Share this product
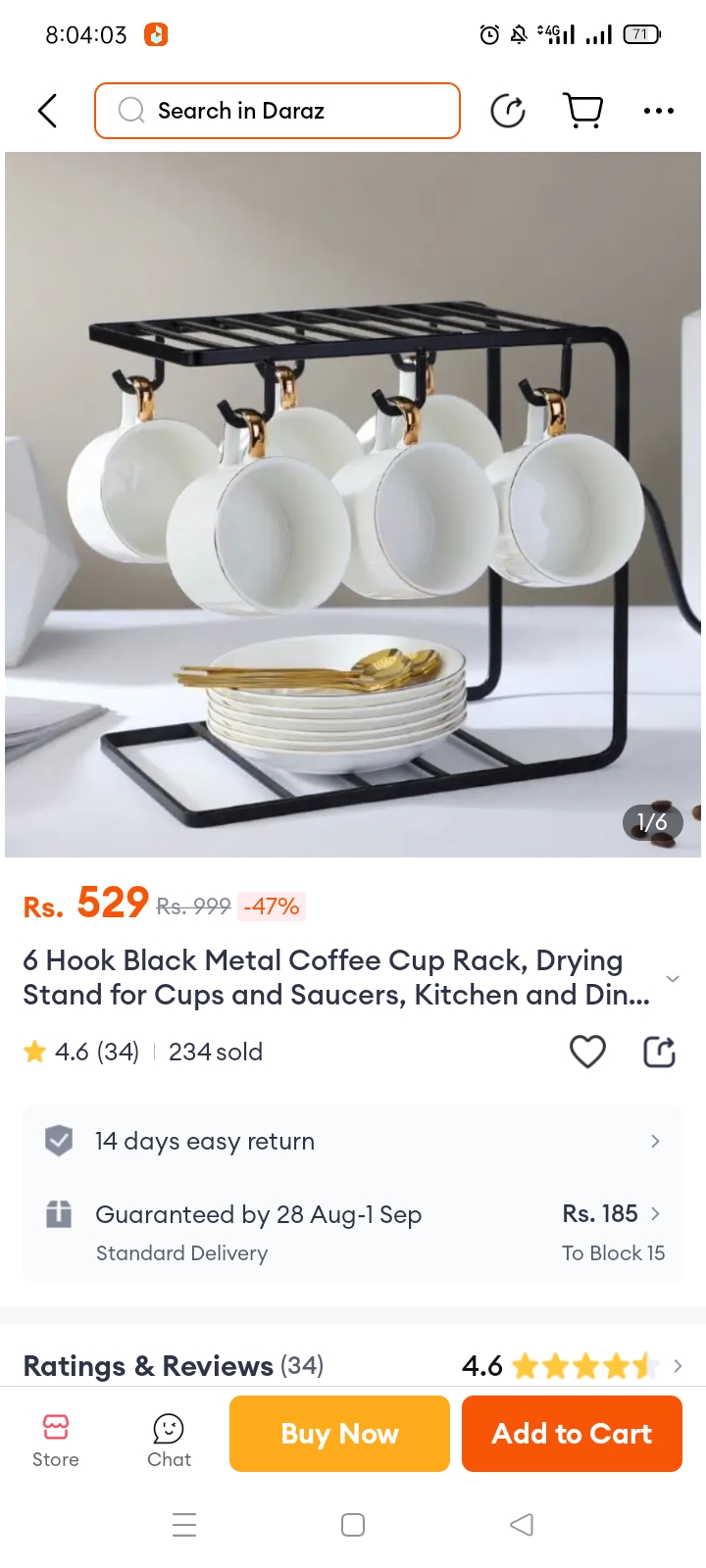 [659, 1052]
